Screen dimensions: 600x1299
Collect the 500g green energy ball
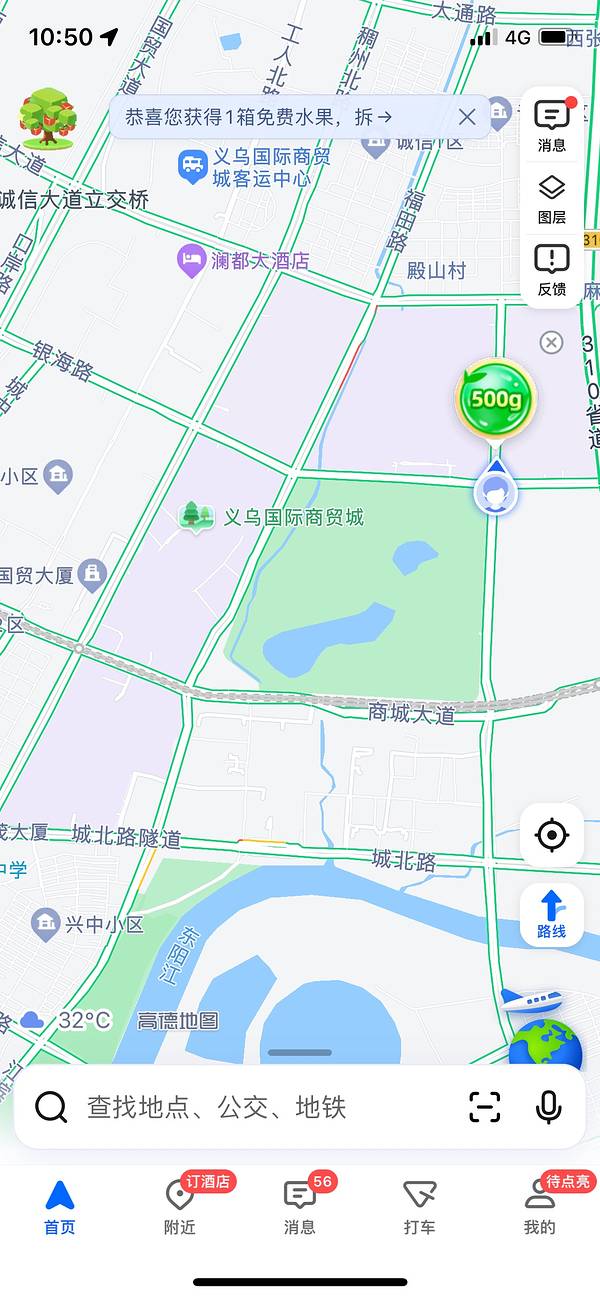coord(496,398)
